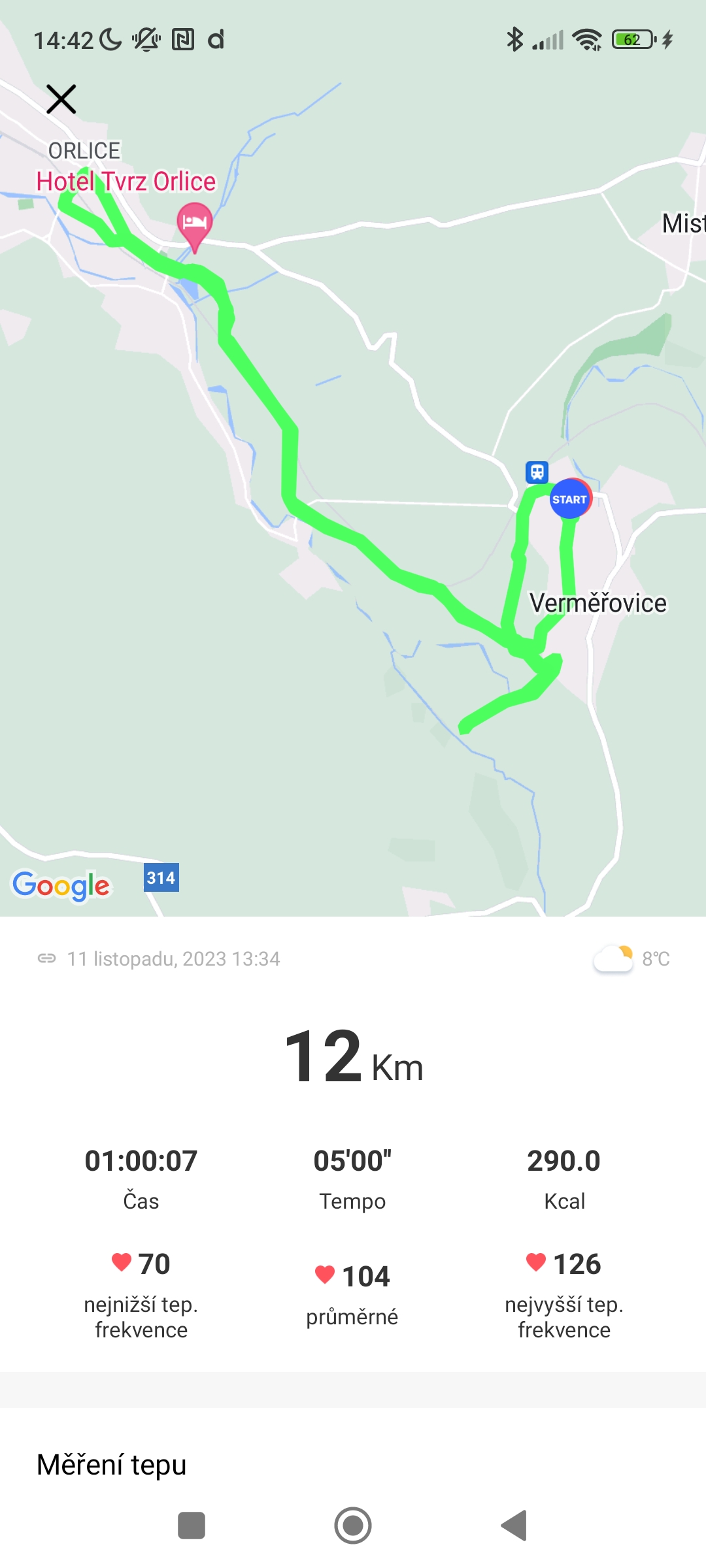The width and height of the screenshot is (706, 1568).
Task: Open recent apps from the navigation bar
Action: pos(192,1526)
